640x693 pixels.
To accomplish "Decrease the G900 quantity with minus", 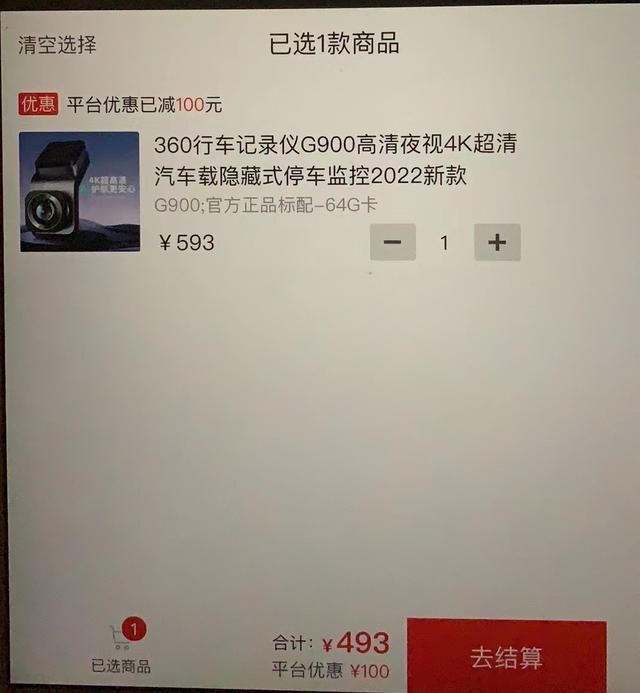I will [x=392, y=242].
